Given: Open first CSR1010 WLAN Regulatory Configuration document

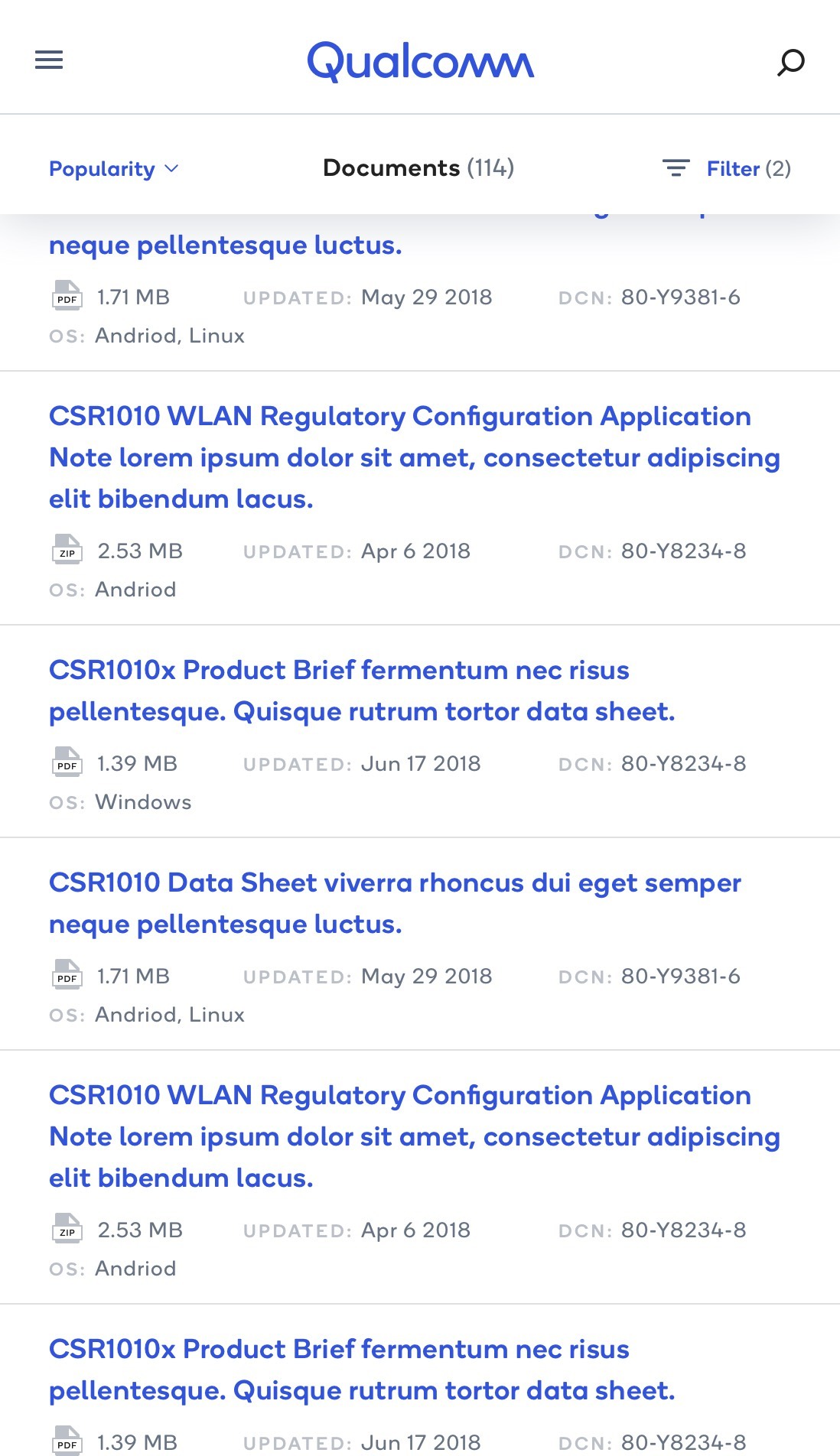Looking at the screenshot, I should coord(415,457).
